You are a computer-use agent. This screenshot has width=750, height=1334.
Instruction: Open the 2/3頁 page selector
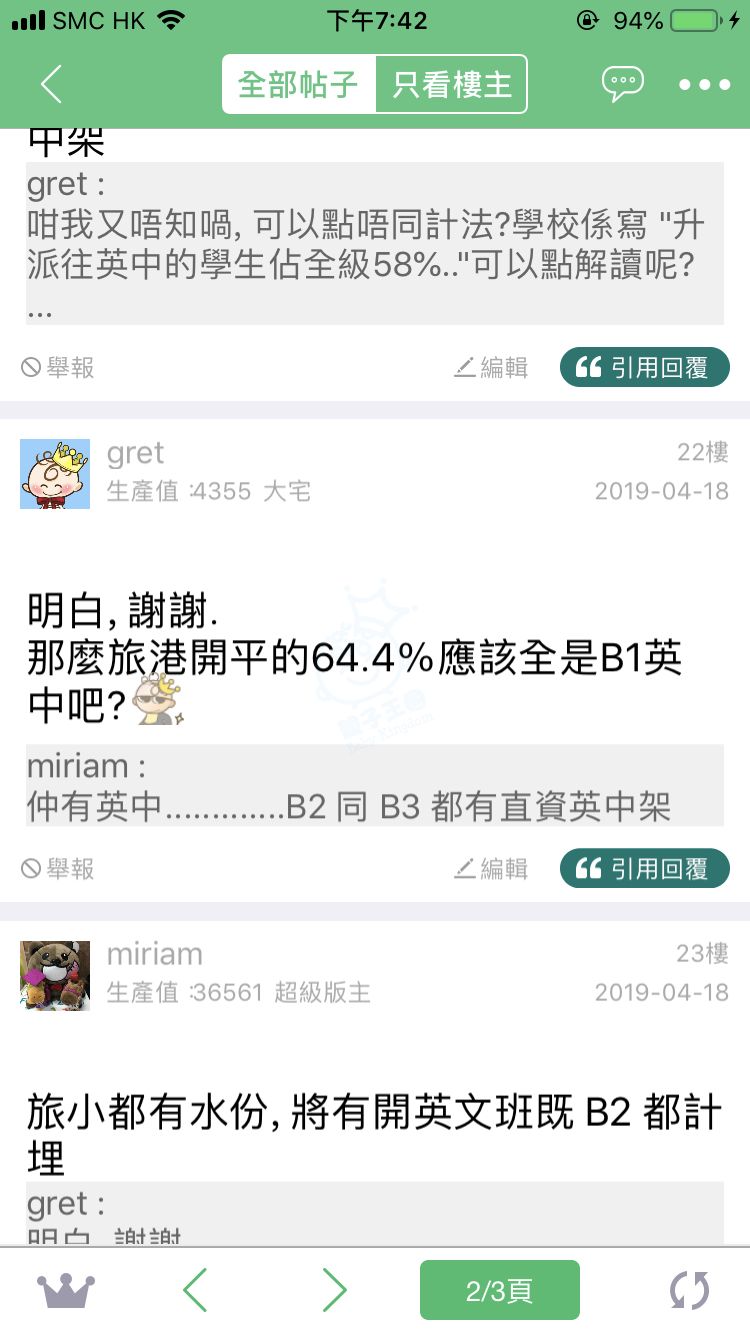[x=499, y=1290]
